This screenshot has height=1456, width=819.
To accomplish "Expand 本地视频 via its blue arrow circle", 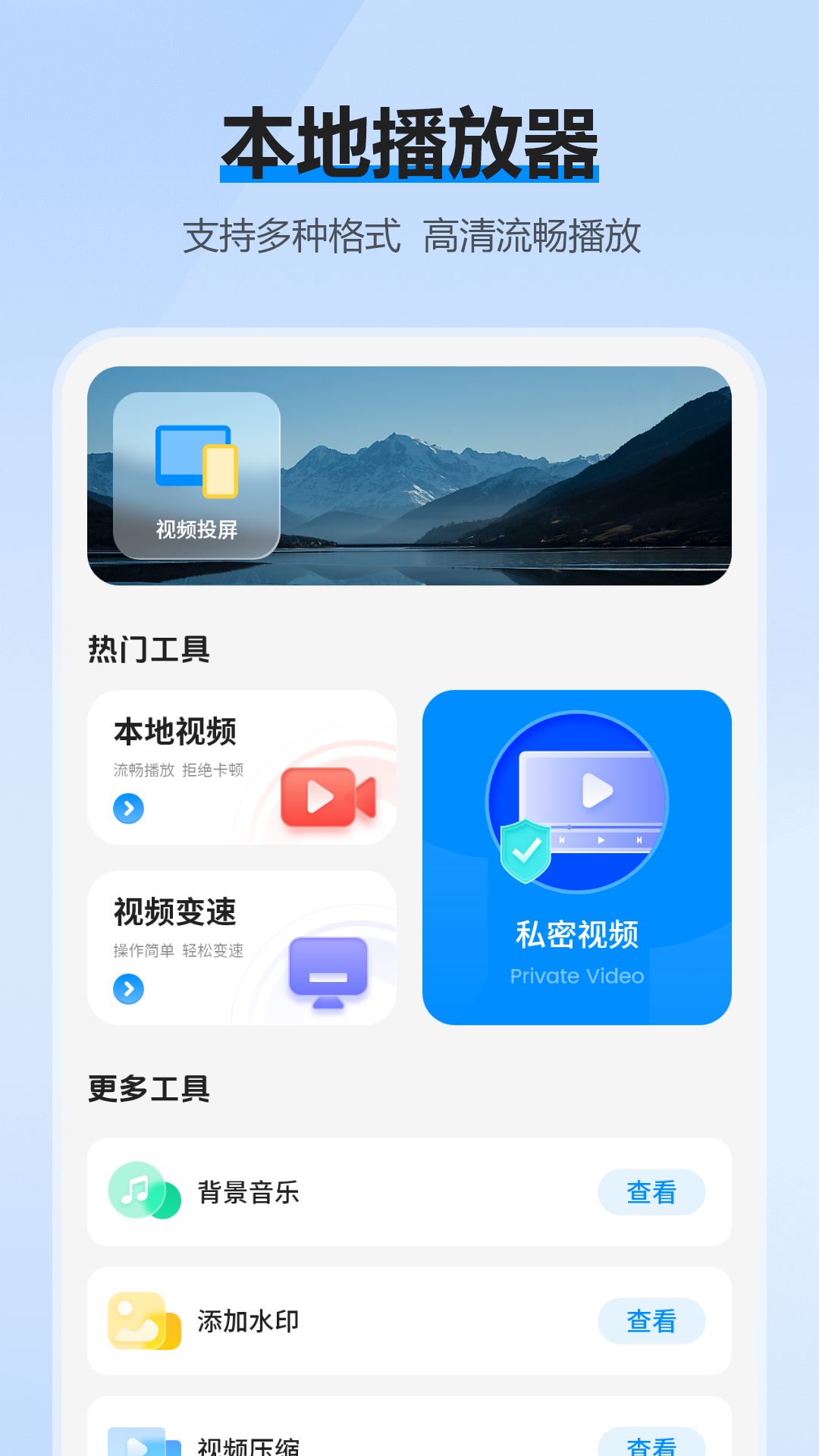I will click(127, 810).
